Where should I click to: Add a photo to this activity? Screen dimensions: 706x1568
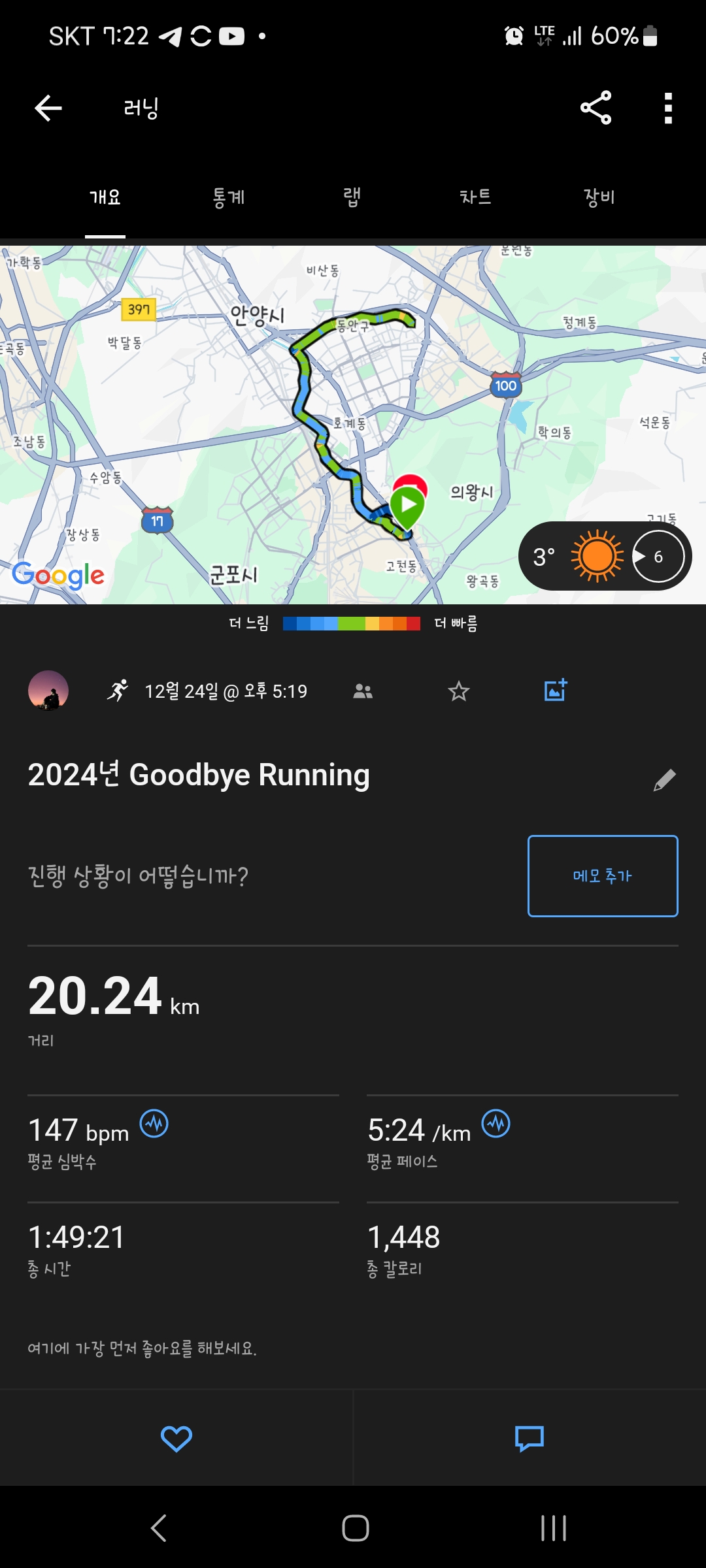click(x=556, y=691)
